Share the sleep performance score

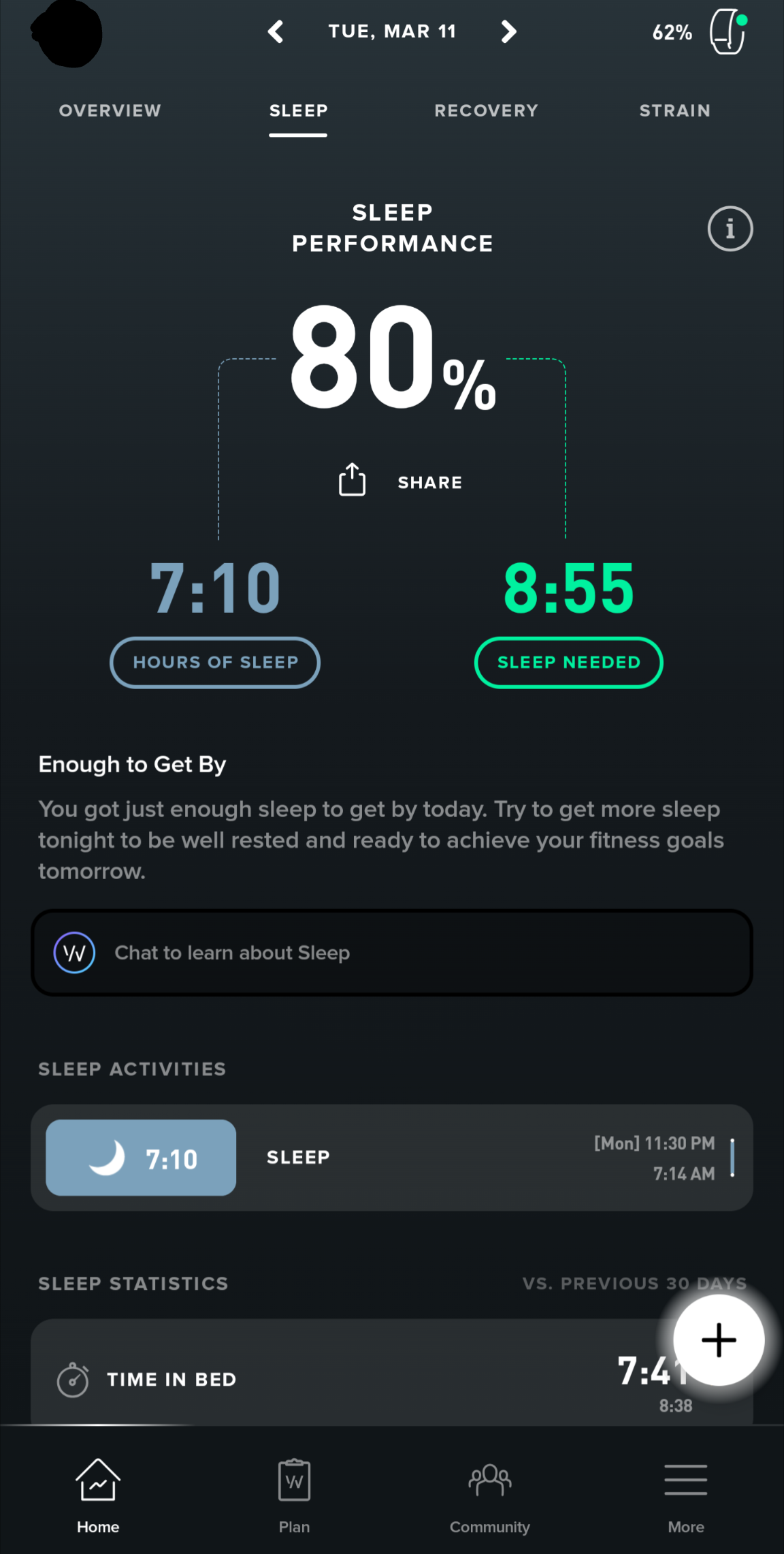[x=400, y=482]
